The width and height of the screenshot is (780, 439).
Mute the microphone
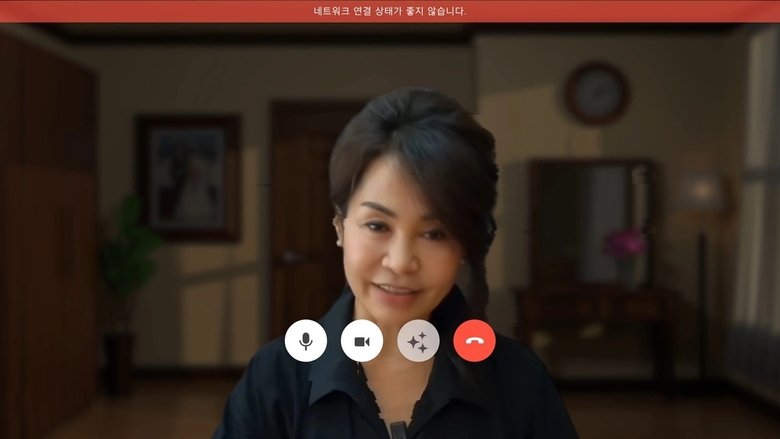306,341
